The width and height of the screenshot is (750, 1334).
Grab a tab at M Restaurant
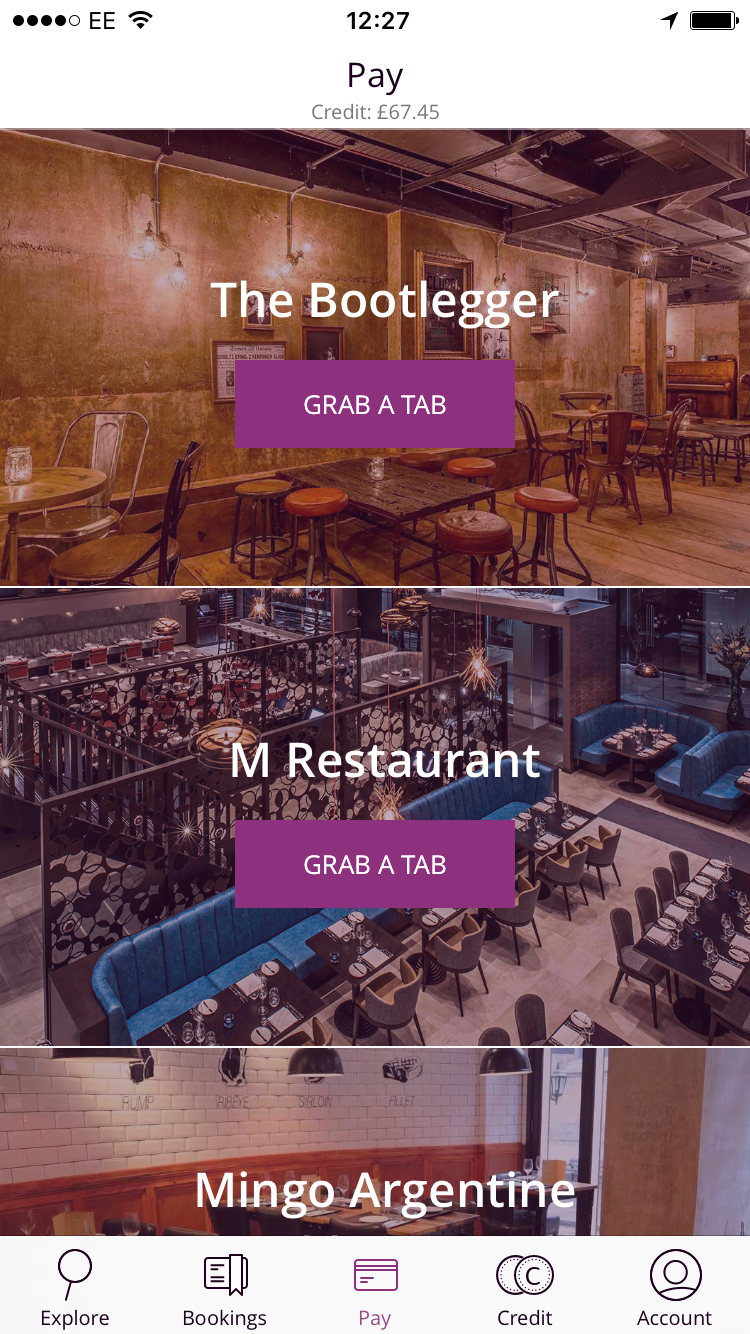coord(375,864)
